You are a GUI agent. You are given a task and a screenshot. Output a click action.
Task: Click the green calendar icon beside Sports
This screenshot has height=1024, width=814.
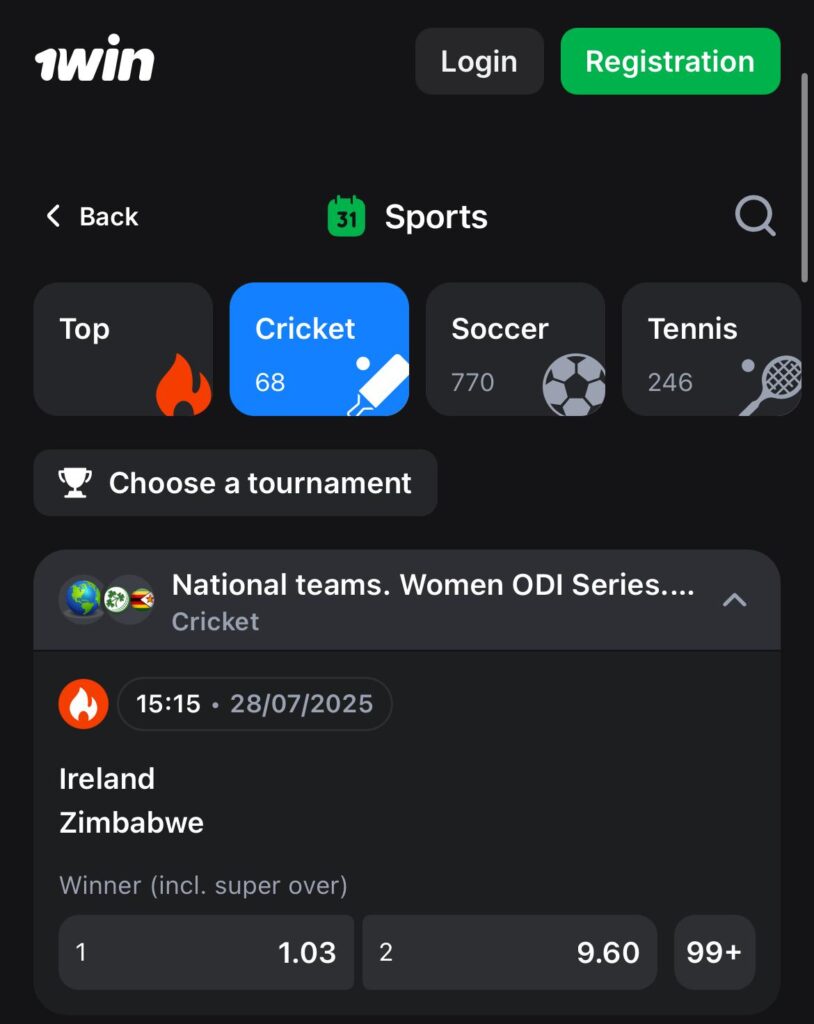[344, 216]
